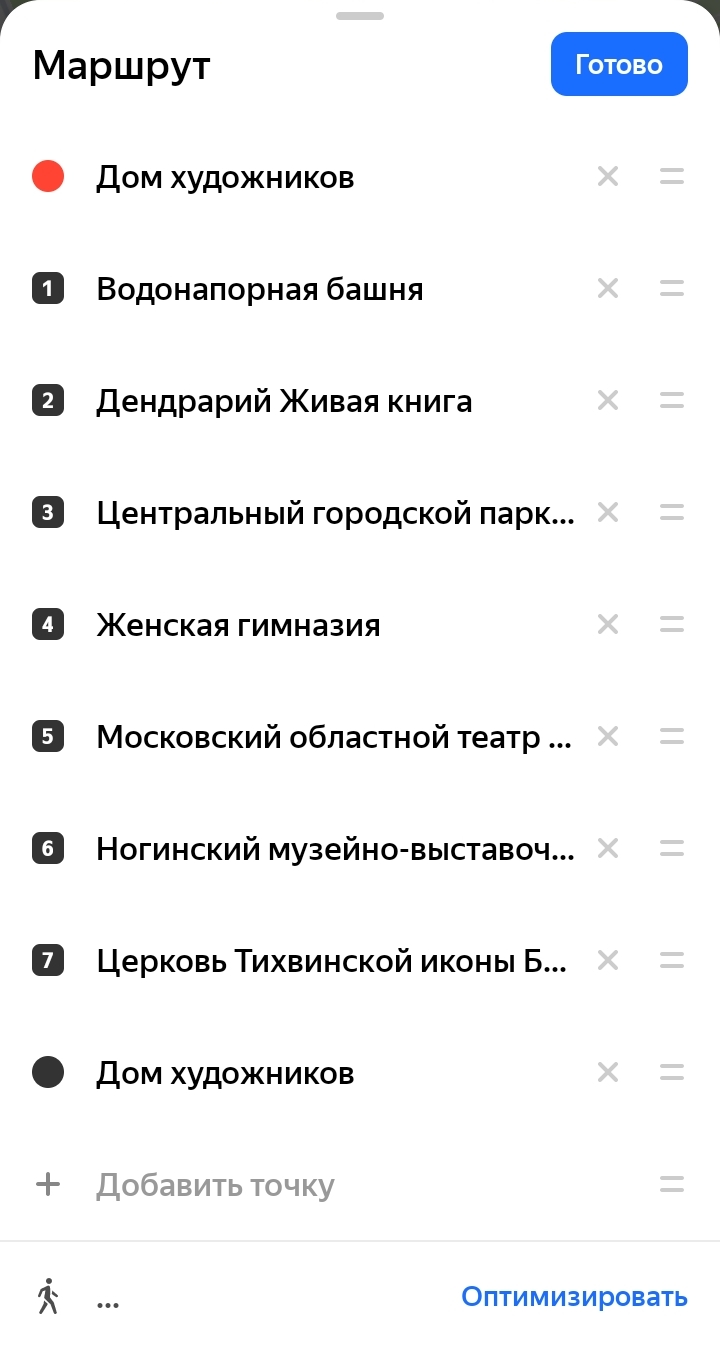720x1362 pixels.
Task: Select the Женская гимназия waypoint row
Action: coord(238,626)
